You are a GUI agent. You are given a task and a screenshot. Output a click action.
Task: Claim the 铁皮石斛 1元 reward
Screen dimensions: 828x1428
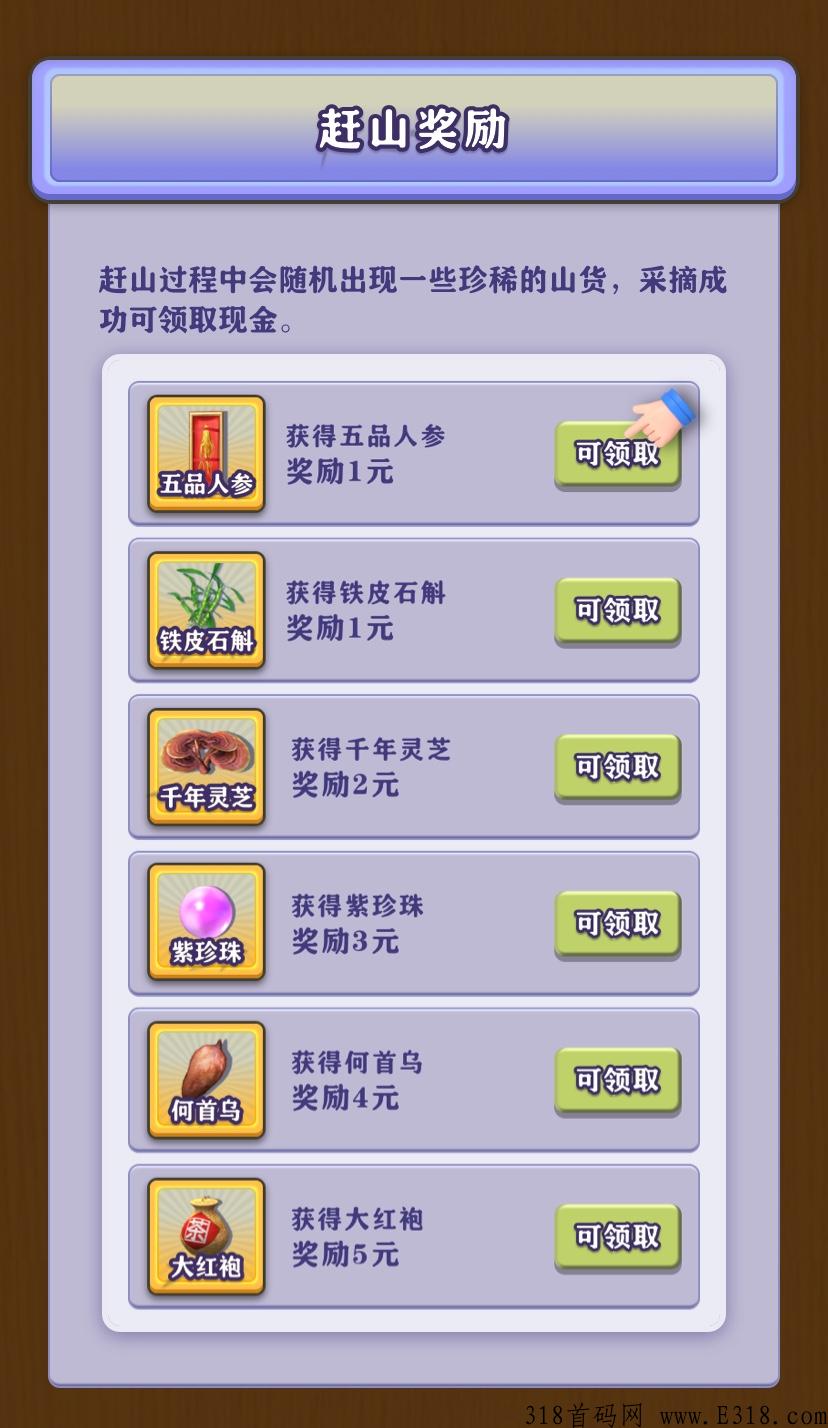tap(617, 610)
